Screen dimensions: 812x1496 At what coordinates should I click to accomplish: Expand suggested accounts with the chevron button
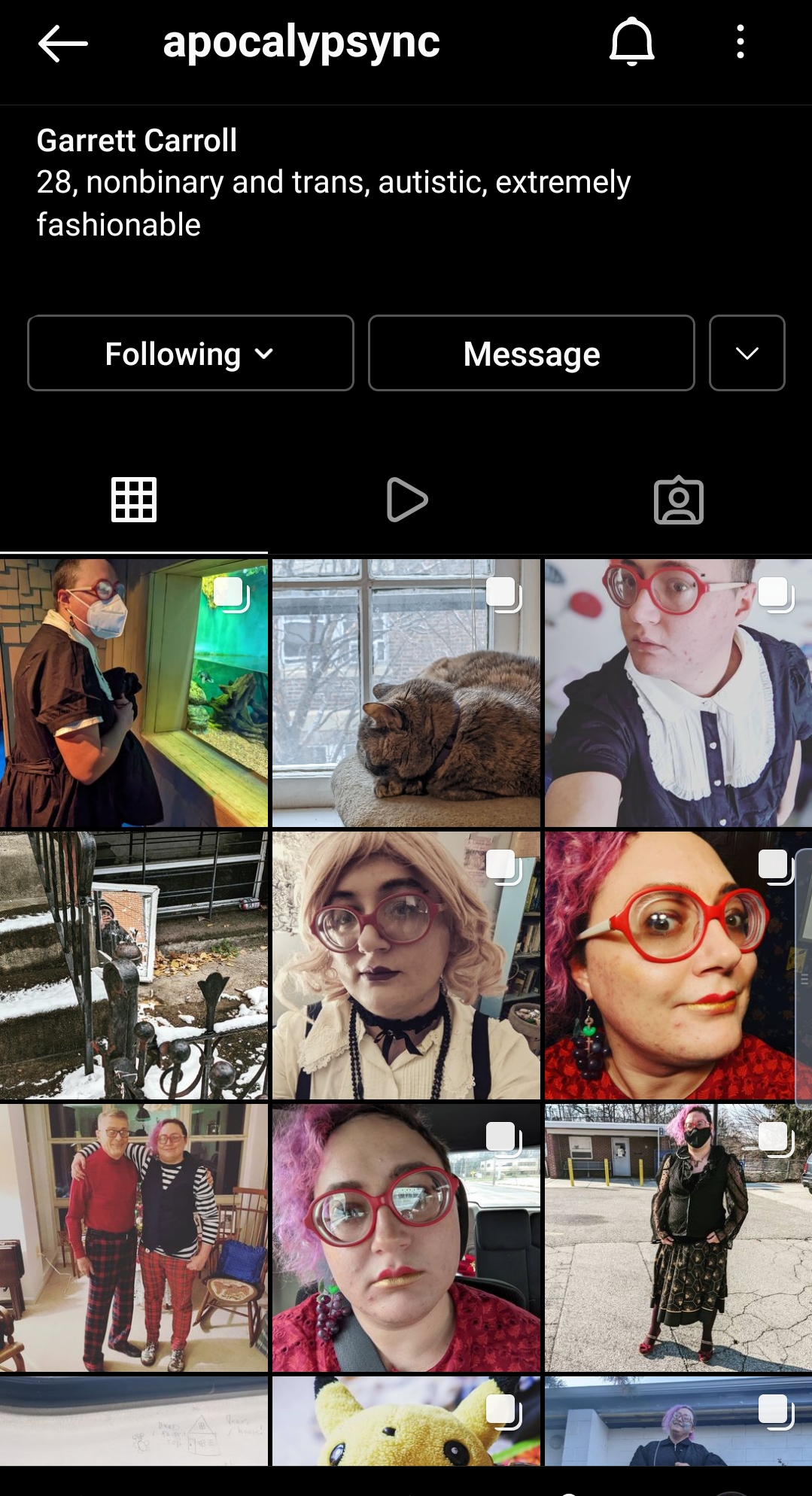[x=747, y=353]
